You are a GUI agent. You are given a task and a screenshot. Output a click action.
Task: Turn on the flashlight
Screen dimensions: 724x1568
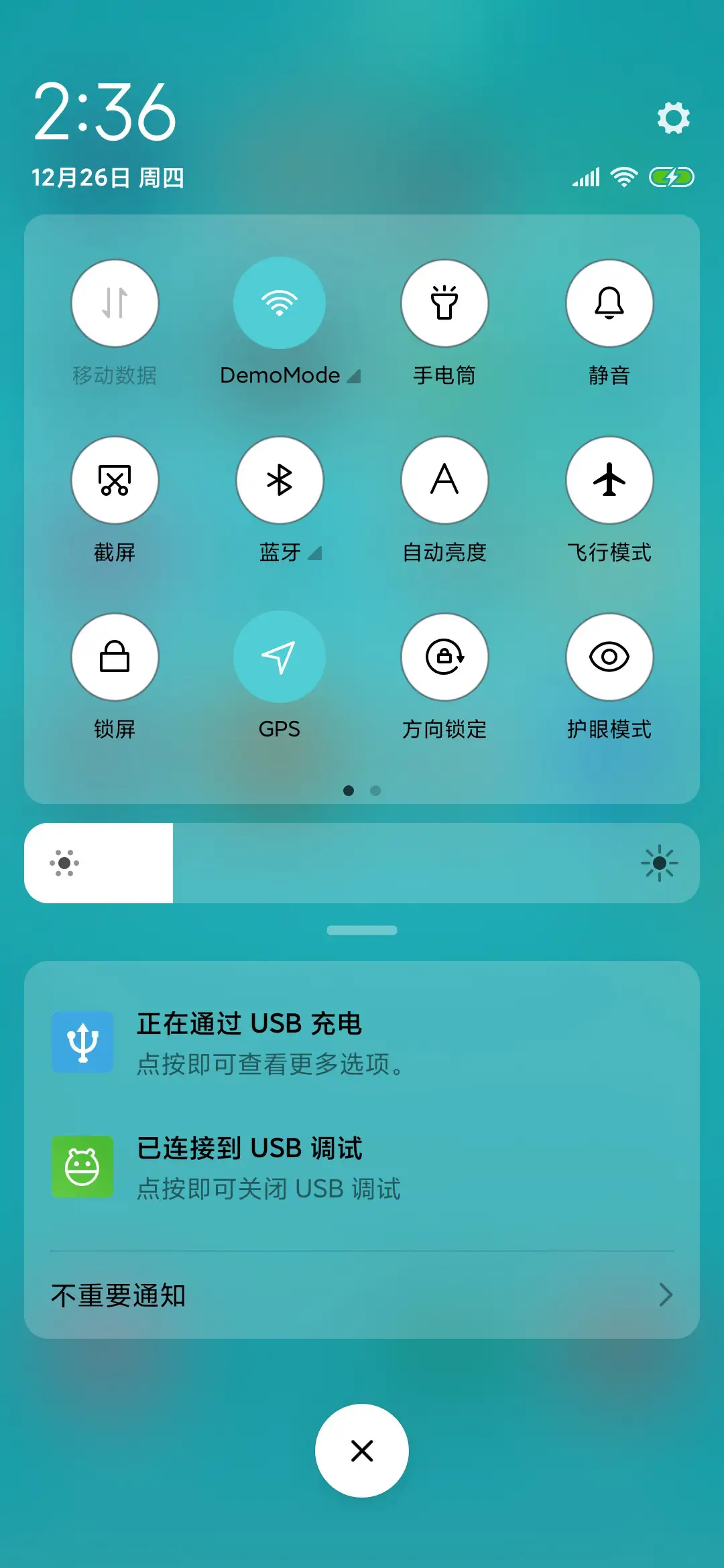[x=445, y=303]
